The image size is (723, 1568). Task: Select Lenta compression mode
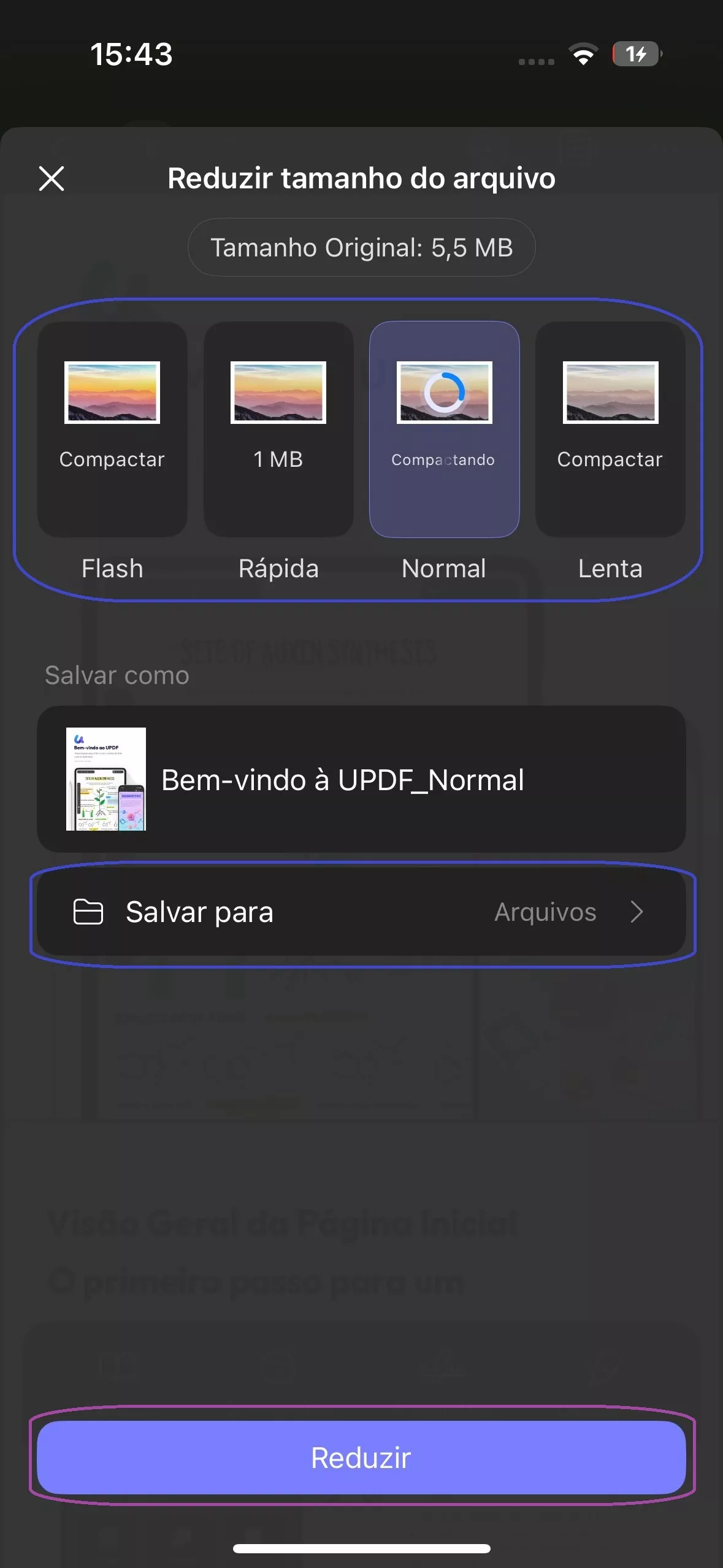pyautogui.click(x=611, y=429)
